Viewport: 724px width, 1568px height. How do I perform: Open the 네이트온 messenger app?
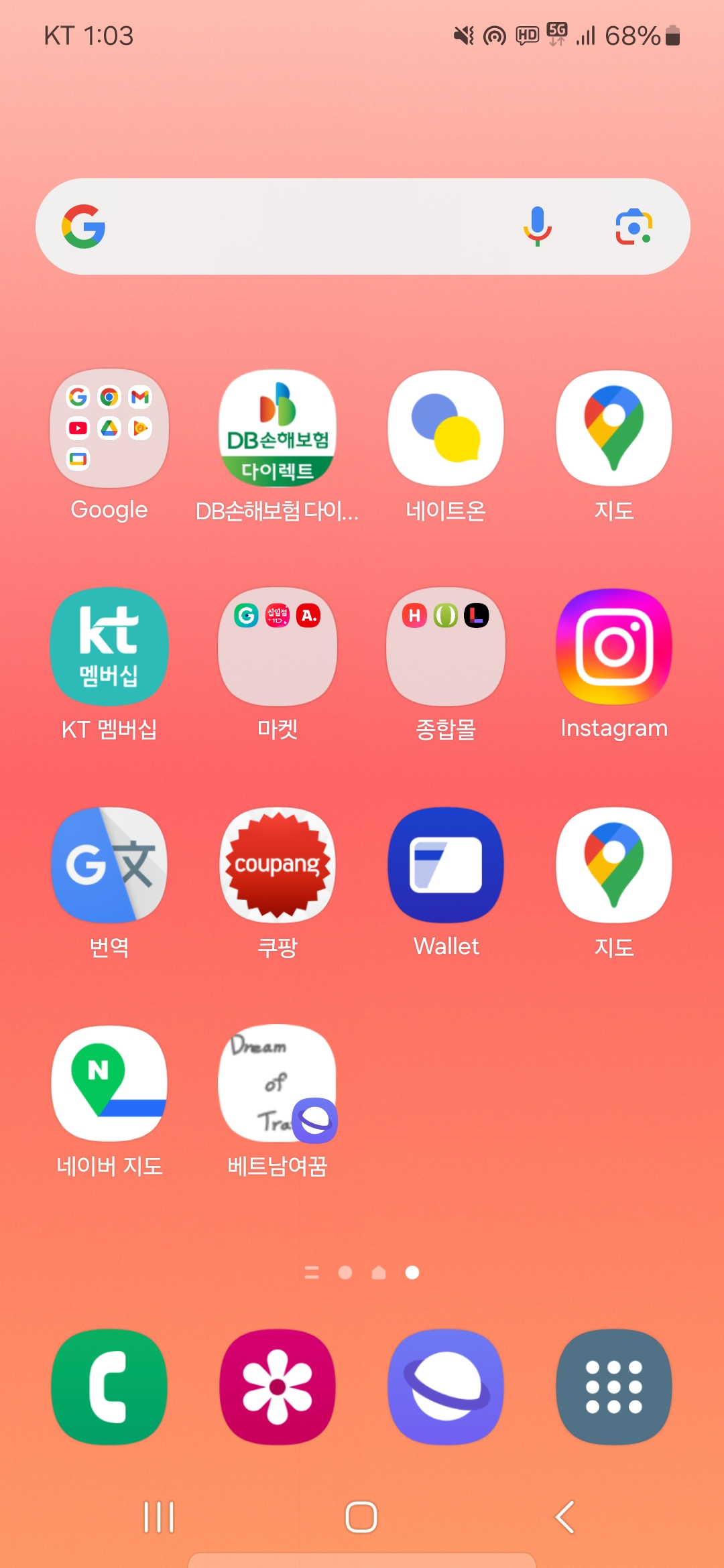coord(446,429)
